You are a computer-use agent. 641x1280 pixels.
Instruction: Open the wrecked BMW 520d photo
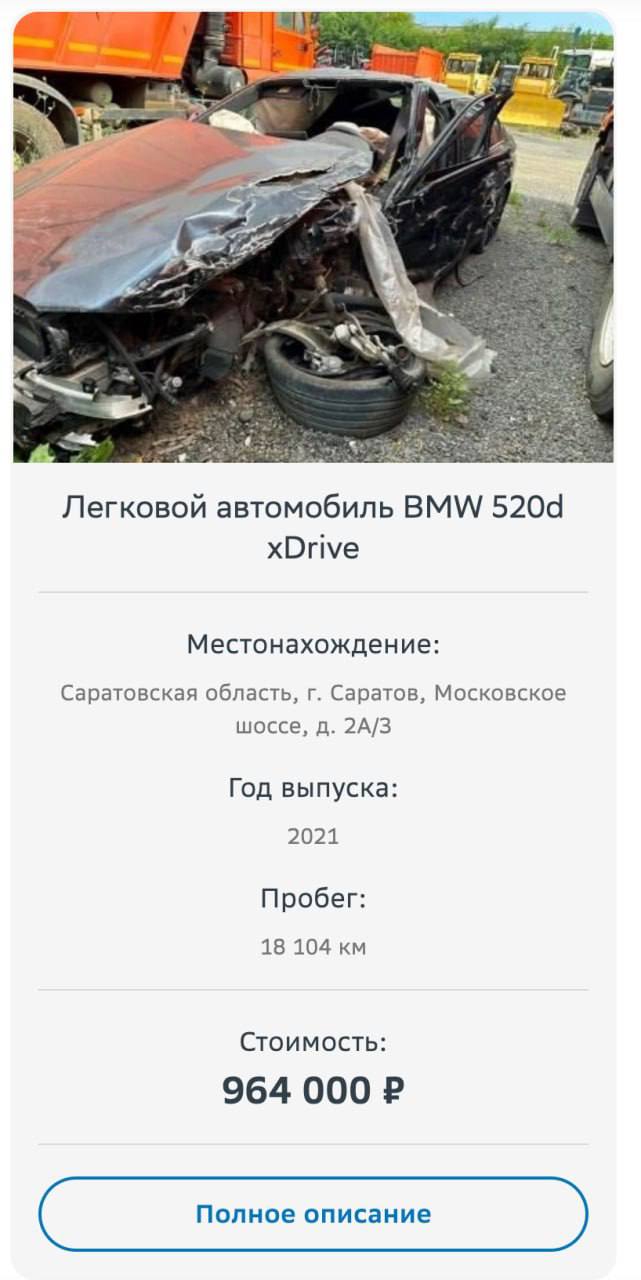313,237
